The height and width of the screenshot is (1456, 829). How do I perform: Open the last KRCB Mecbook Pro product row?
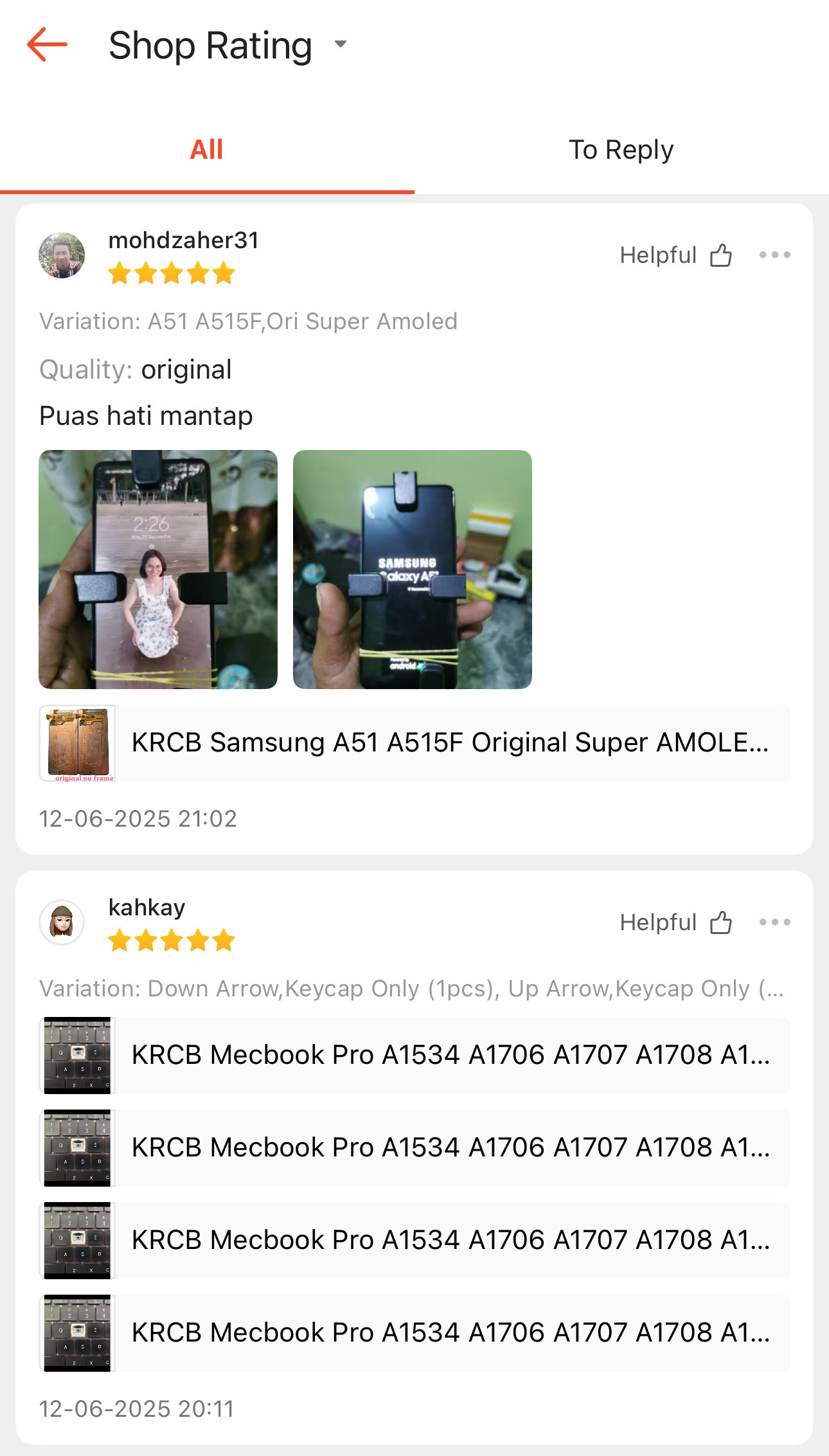(415, 1333)
